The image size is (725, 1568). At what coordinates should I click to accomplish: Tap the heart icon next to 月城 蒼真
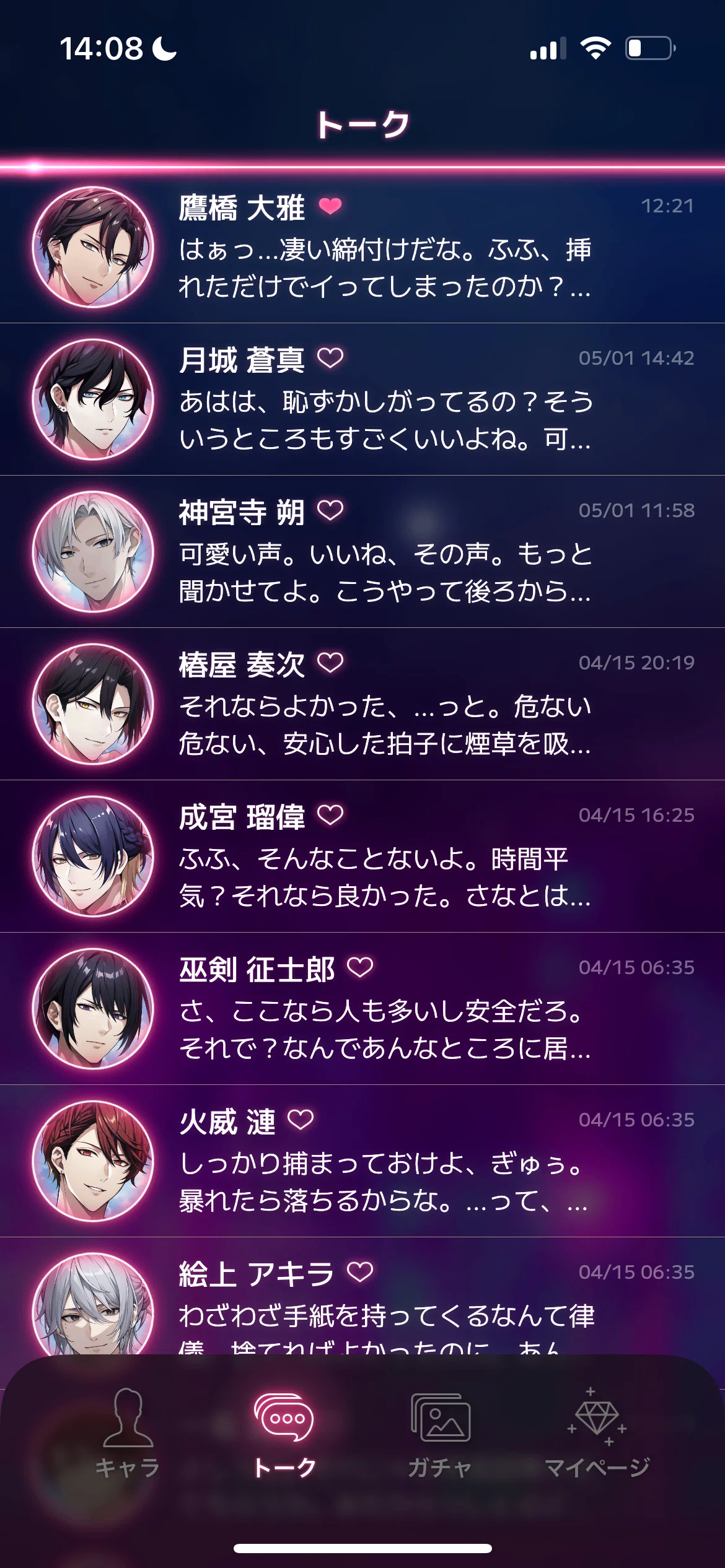click(330, 358)
